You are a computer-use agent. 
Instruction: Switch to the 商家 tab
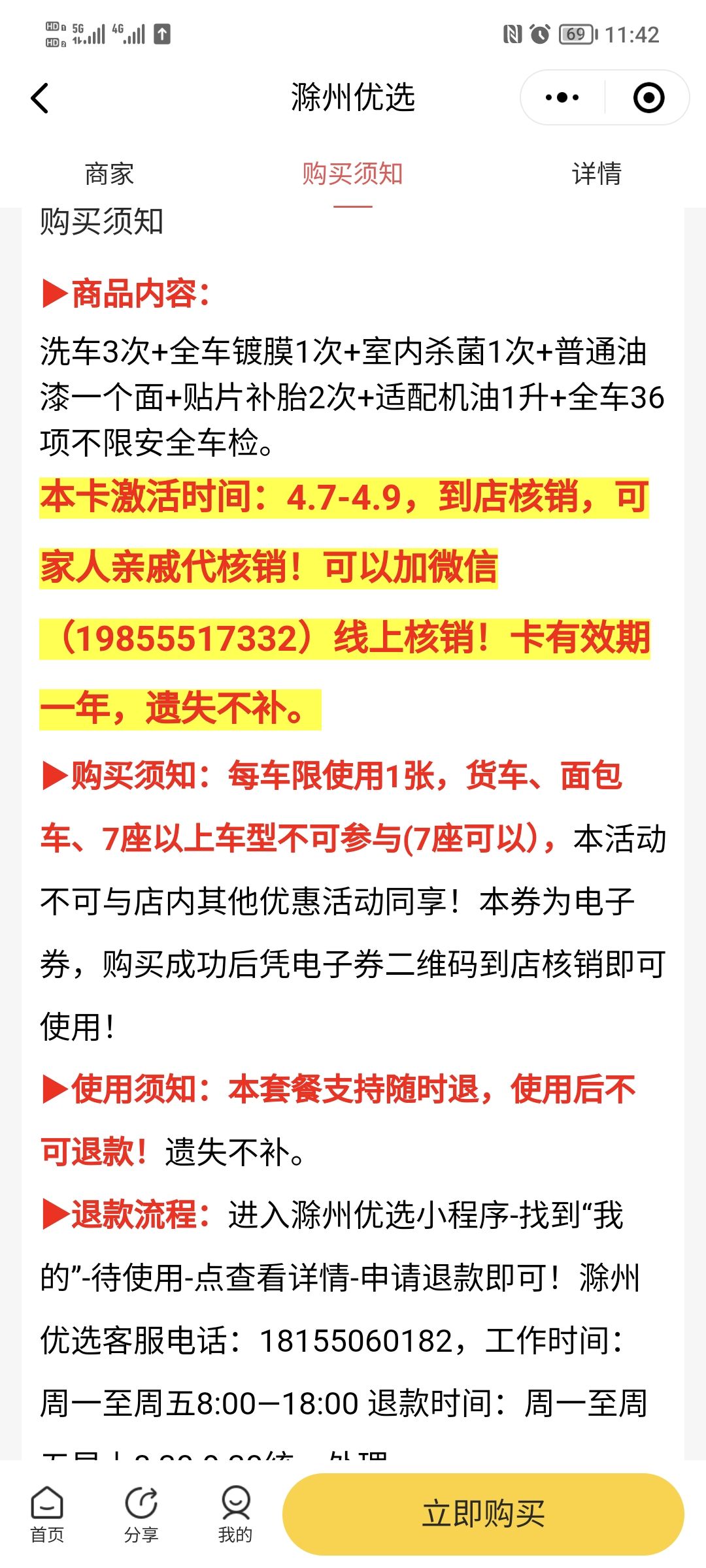(x=109, y=174)
